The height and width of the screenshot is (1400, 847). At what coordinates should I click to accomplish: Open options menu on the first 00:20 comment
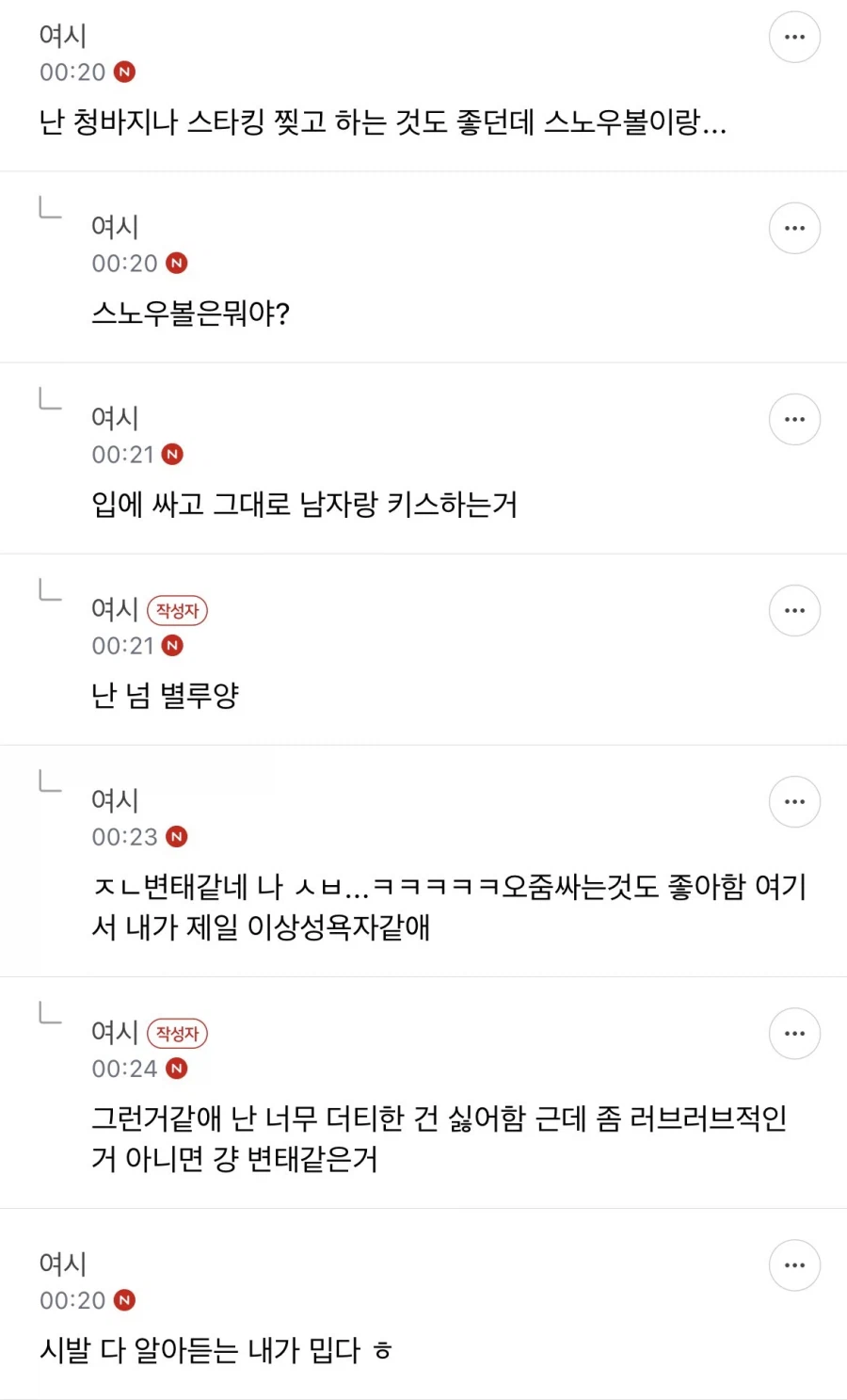[793, 37]
